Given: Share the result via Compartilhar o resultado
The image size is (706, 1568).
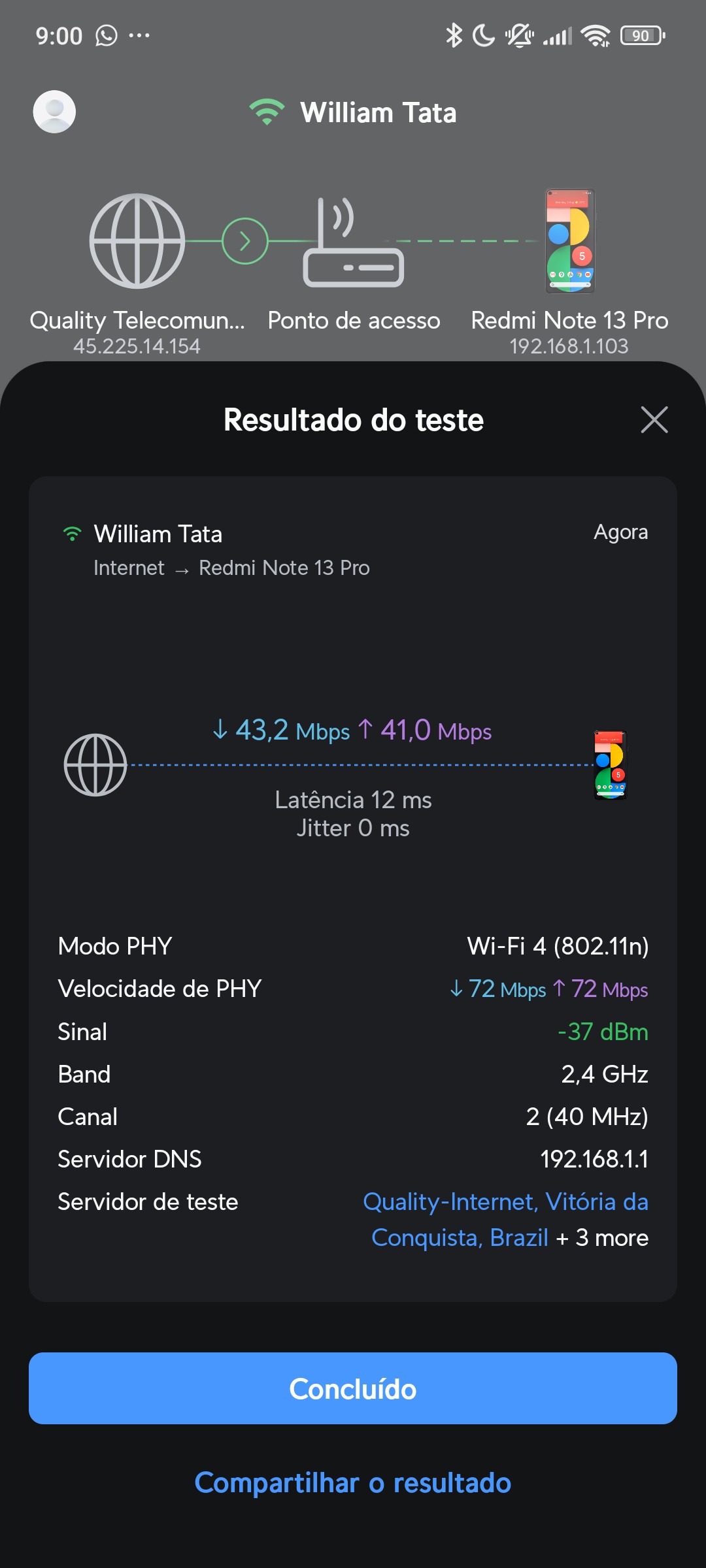Looking at the screenshot, I should tap(353, 1483).
